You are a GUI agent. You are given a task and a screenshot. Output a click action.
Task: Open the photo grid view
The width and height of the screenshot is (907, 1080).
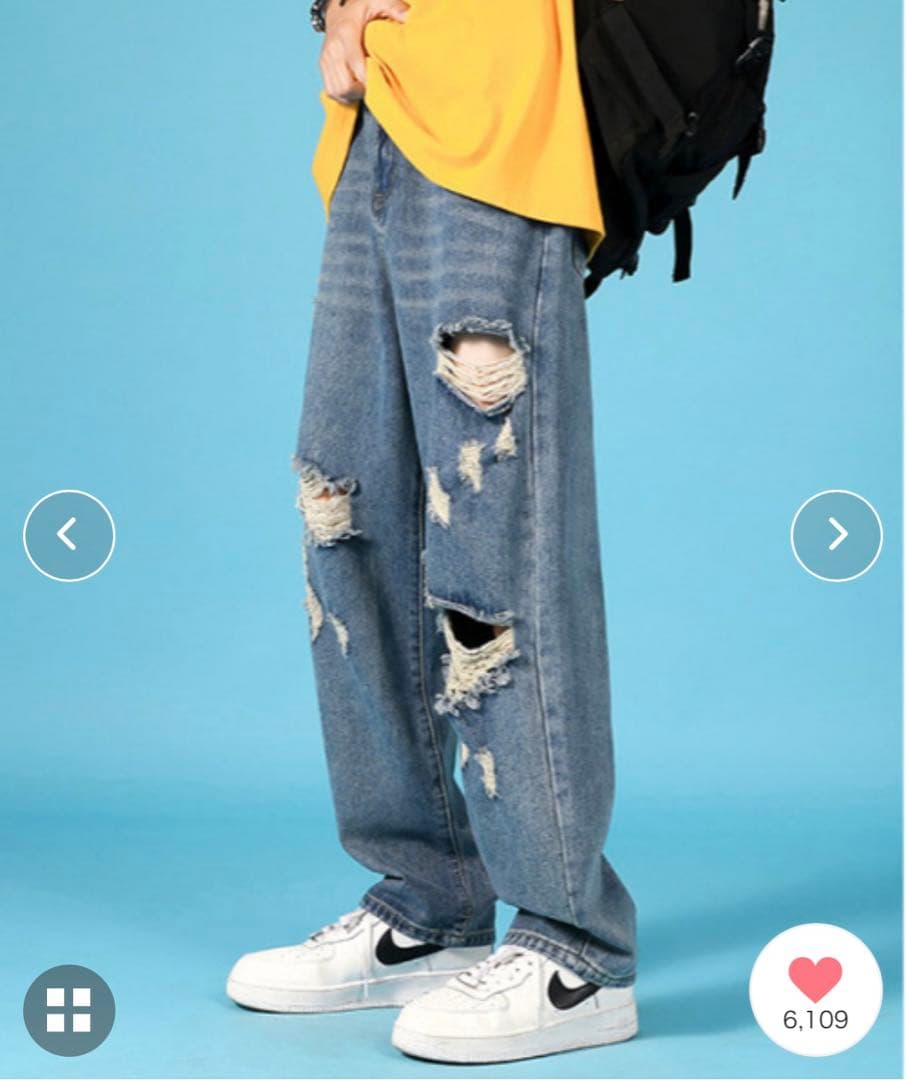(69, 1010)
